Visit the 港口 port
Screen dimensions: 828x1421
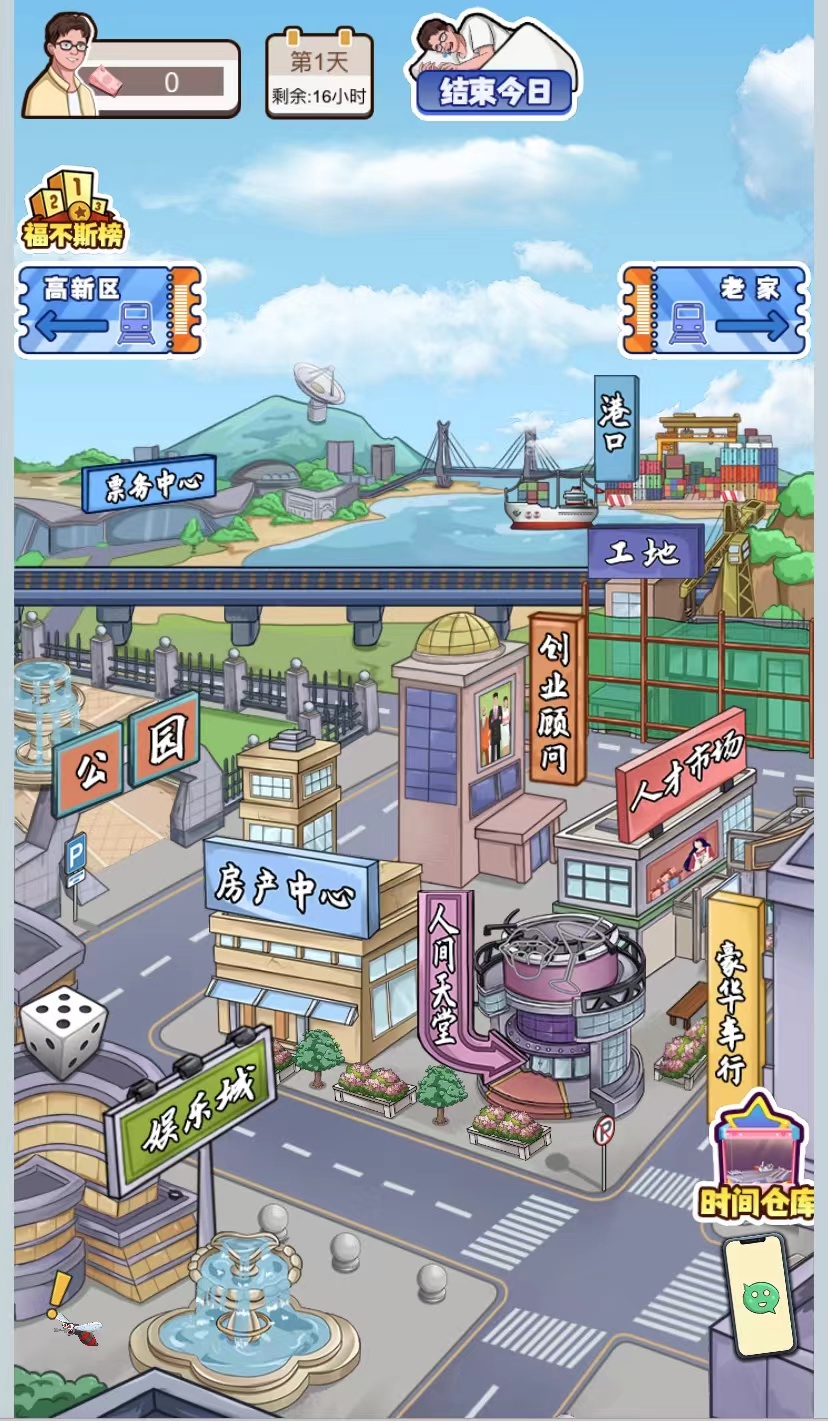click(x=614, y=427)
